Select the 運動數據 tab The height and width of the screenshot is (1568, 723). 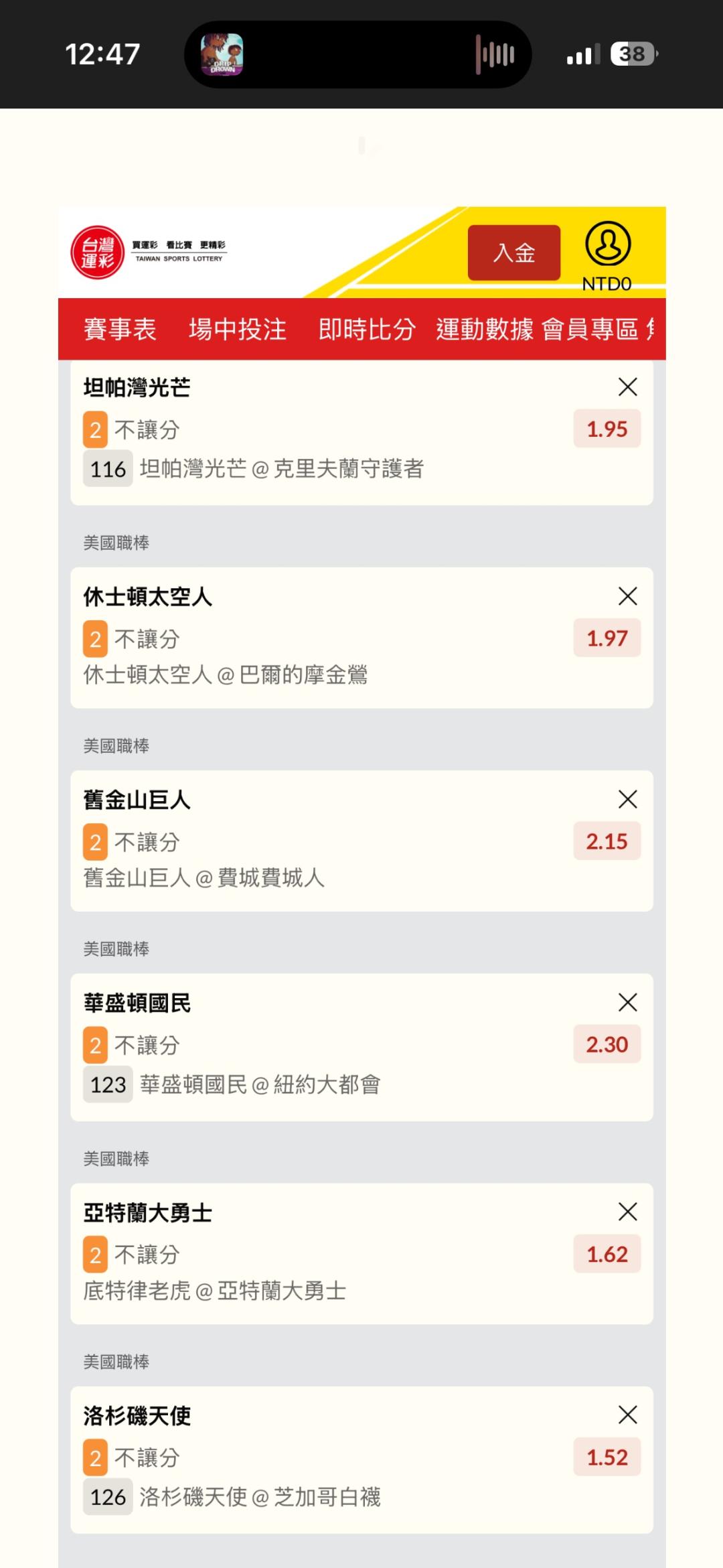coord(485,330)
